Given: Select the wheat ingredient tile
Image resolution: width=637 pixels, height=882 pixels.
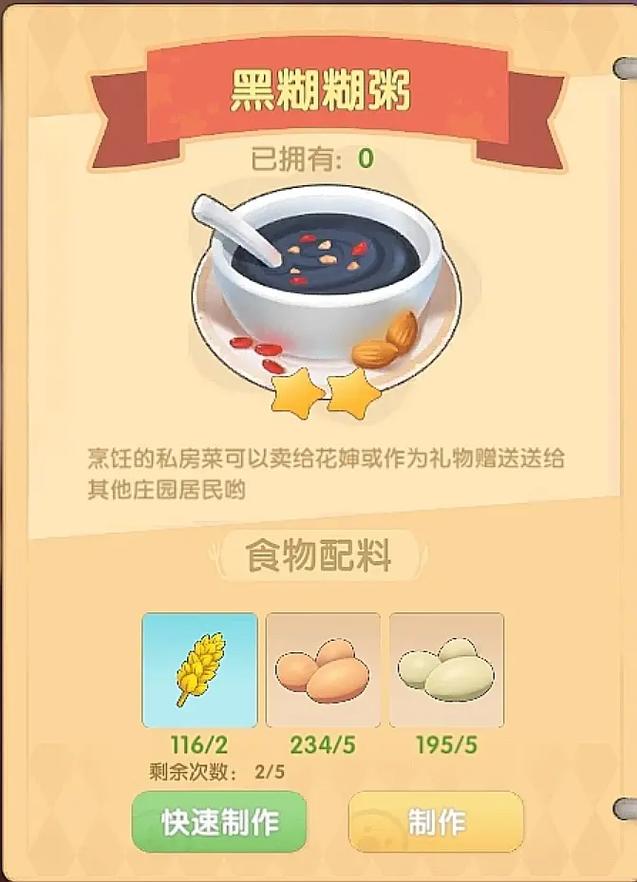Looking at the screenshot, I should (x=200, y=669).
